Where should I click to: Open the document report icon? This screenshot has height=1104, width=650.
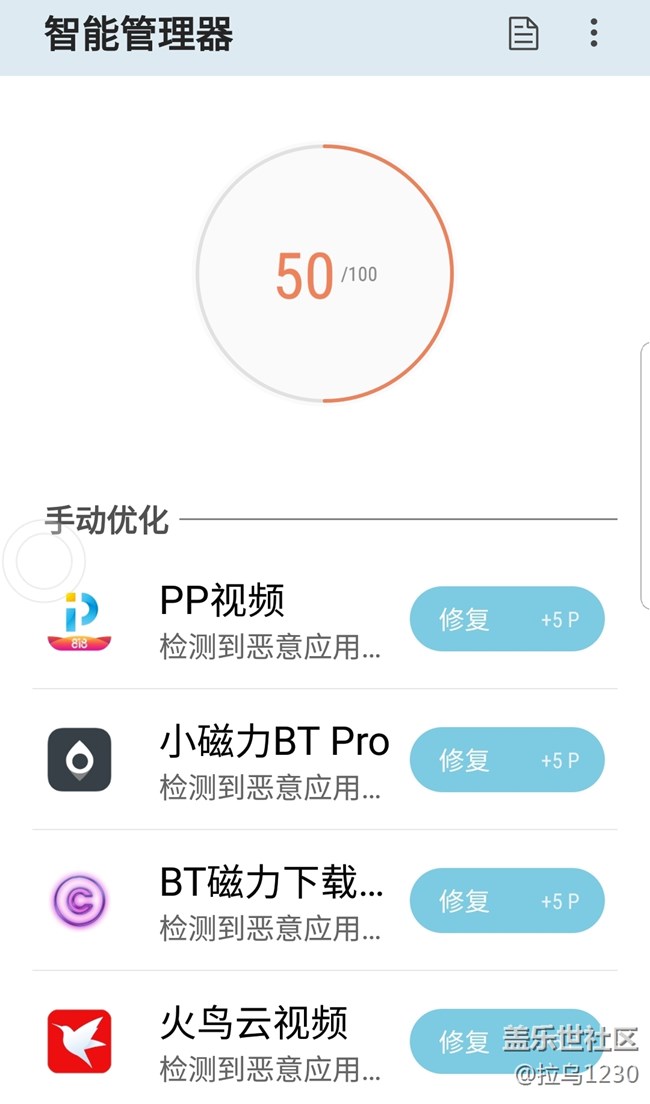coord(523,33)
